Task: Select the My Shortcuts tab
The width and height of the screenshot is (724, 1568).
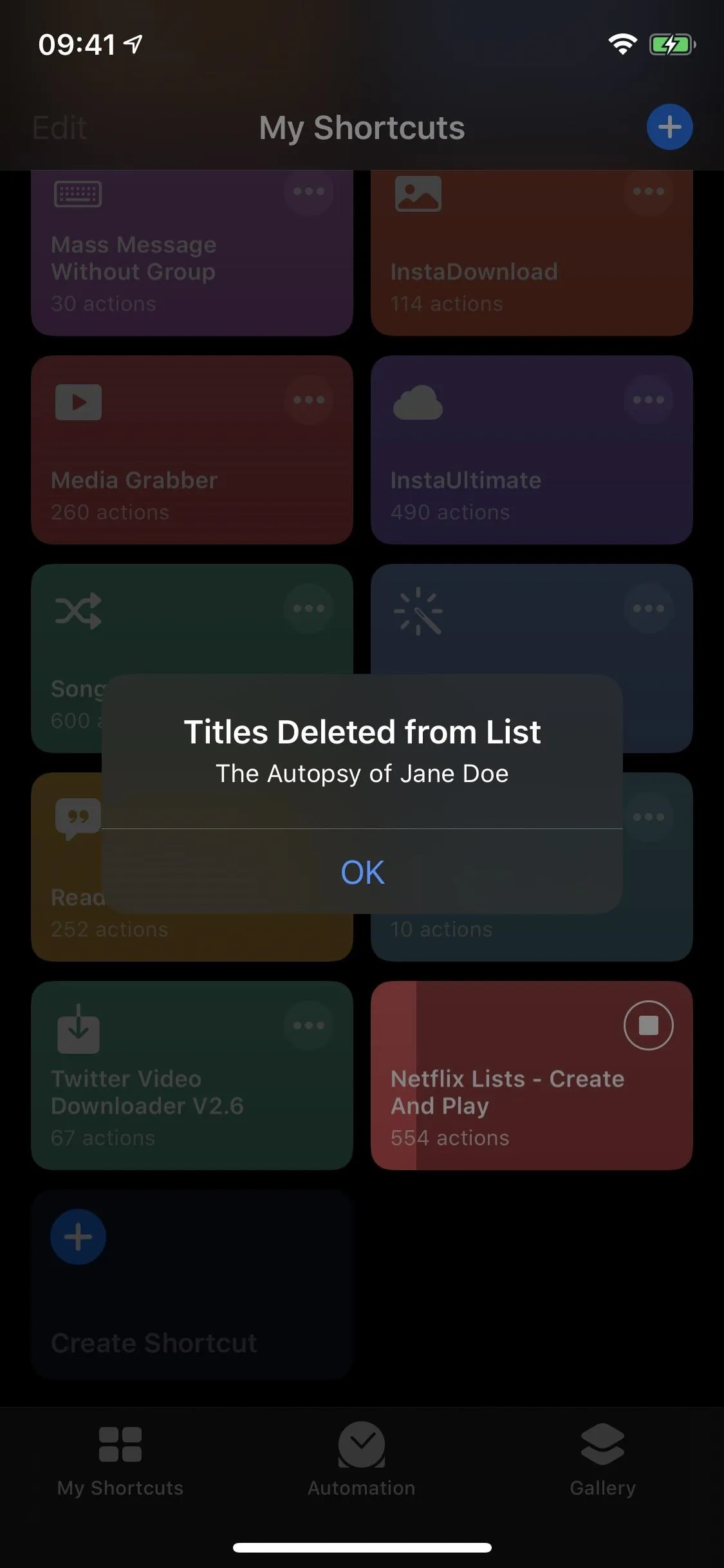Action: pyautogui.click(x=120, y=1460)
